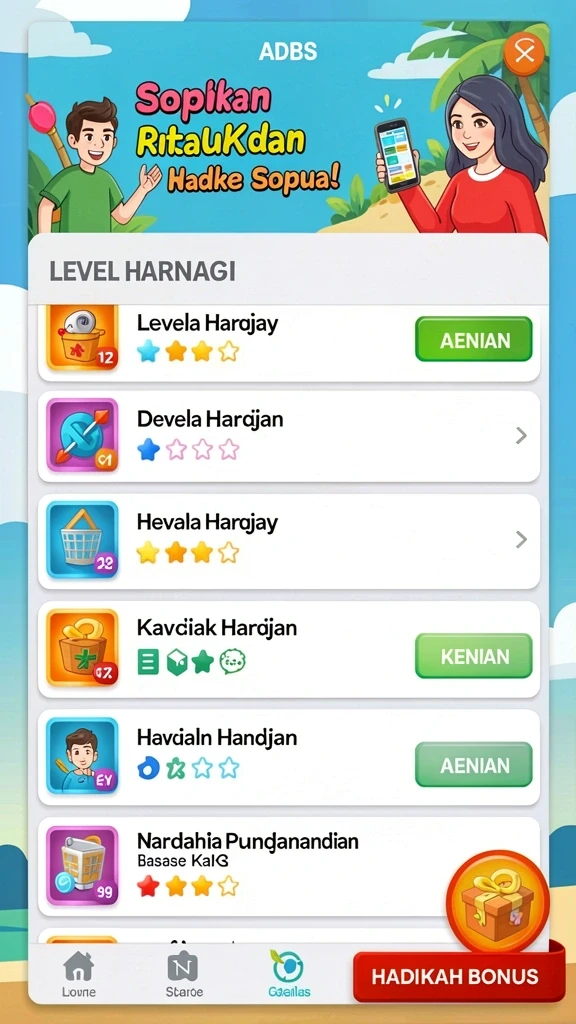Tap KENIAN button on Kavciak Harojan
The height and width of the screenshot is (1024, 576).
click(473, 656)
